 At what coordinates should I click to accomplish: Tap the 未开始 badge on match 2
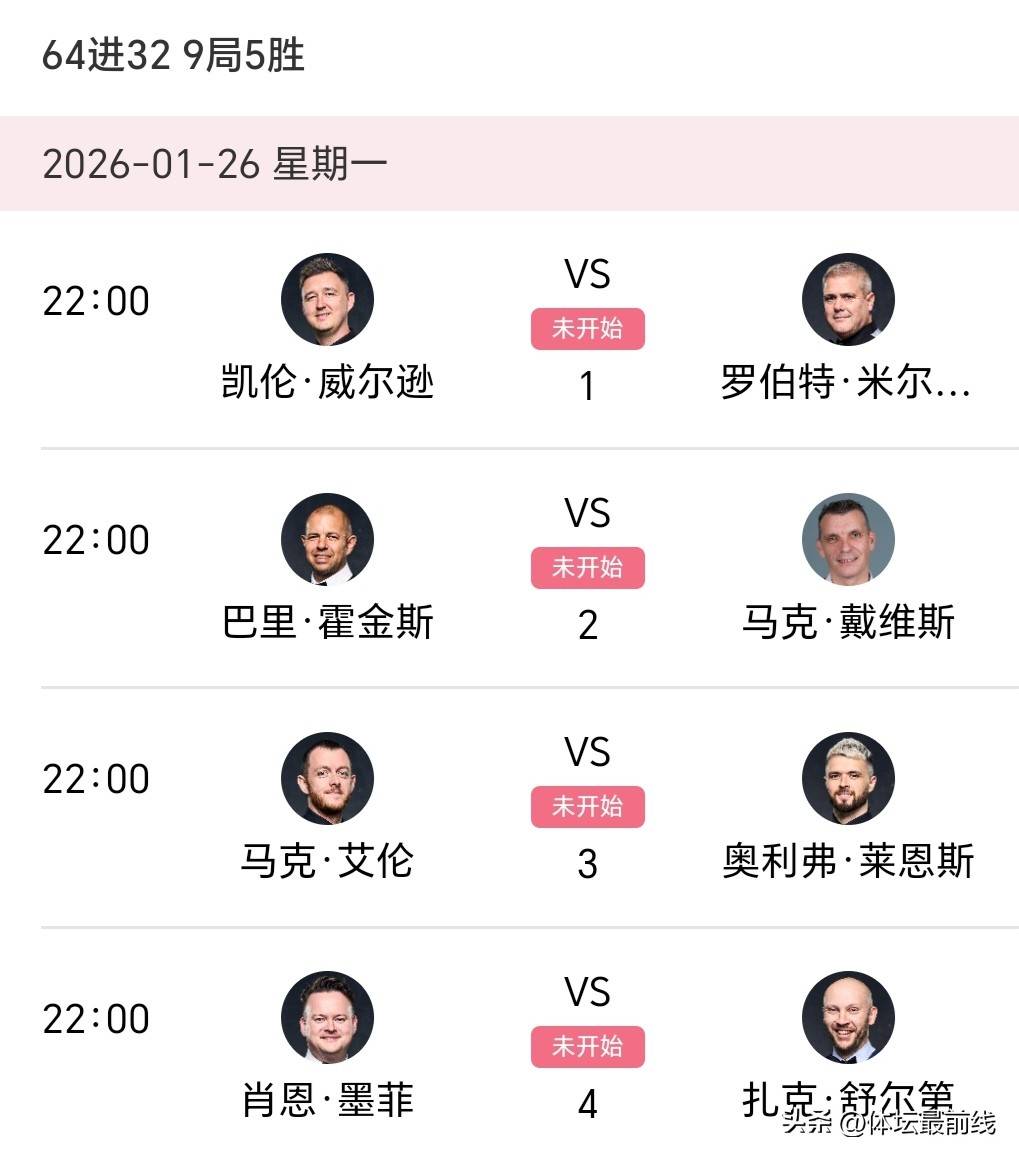click(x=588, y=567)
